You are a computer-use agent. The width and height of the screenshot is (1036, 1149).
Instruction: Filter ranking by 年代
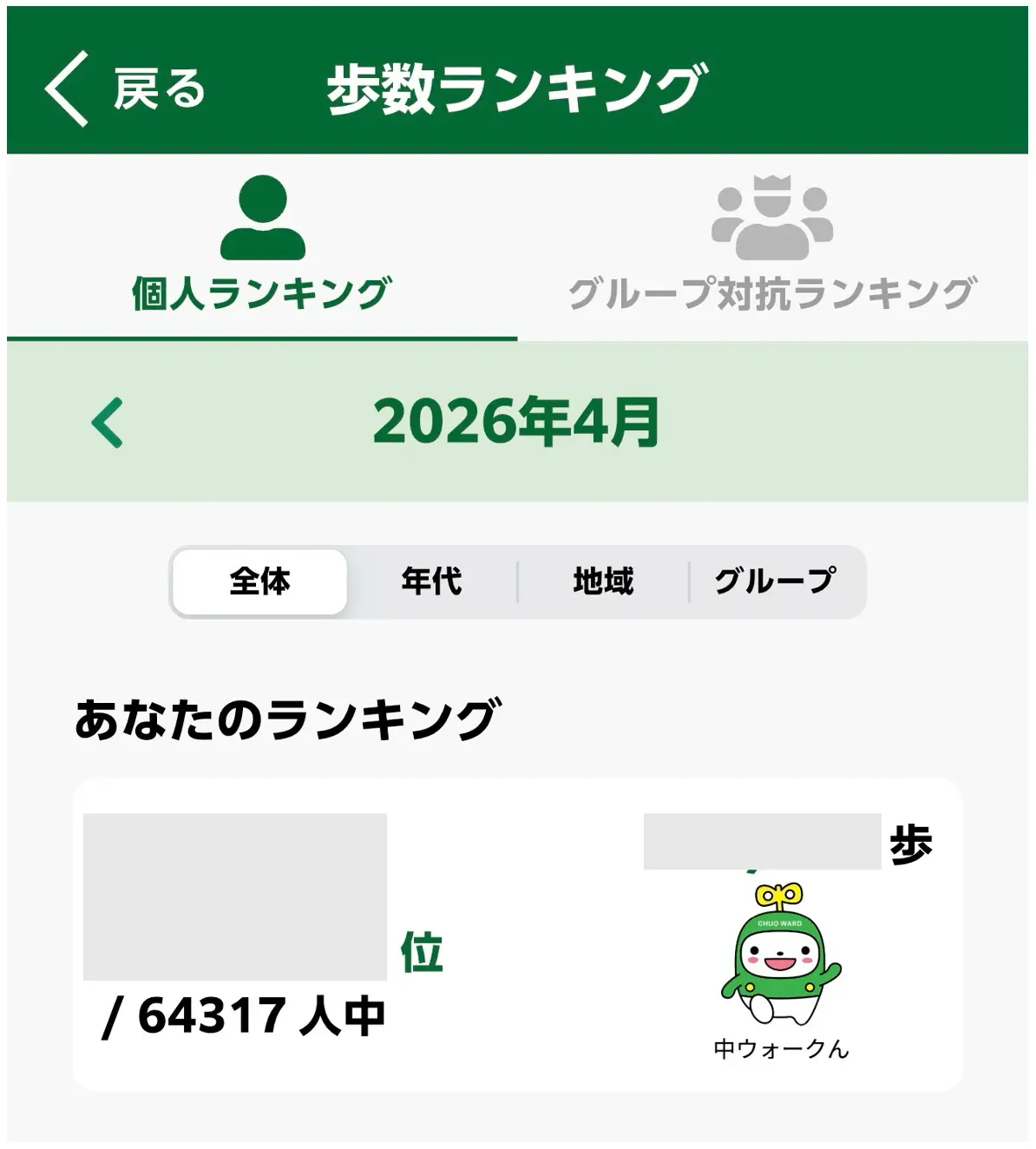431,581
